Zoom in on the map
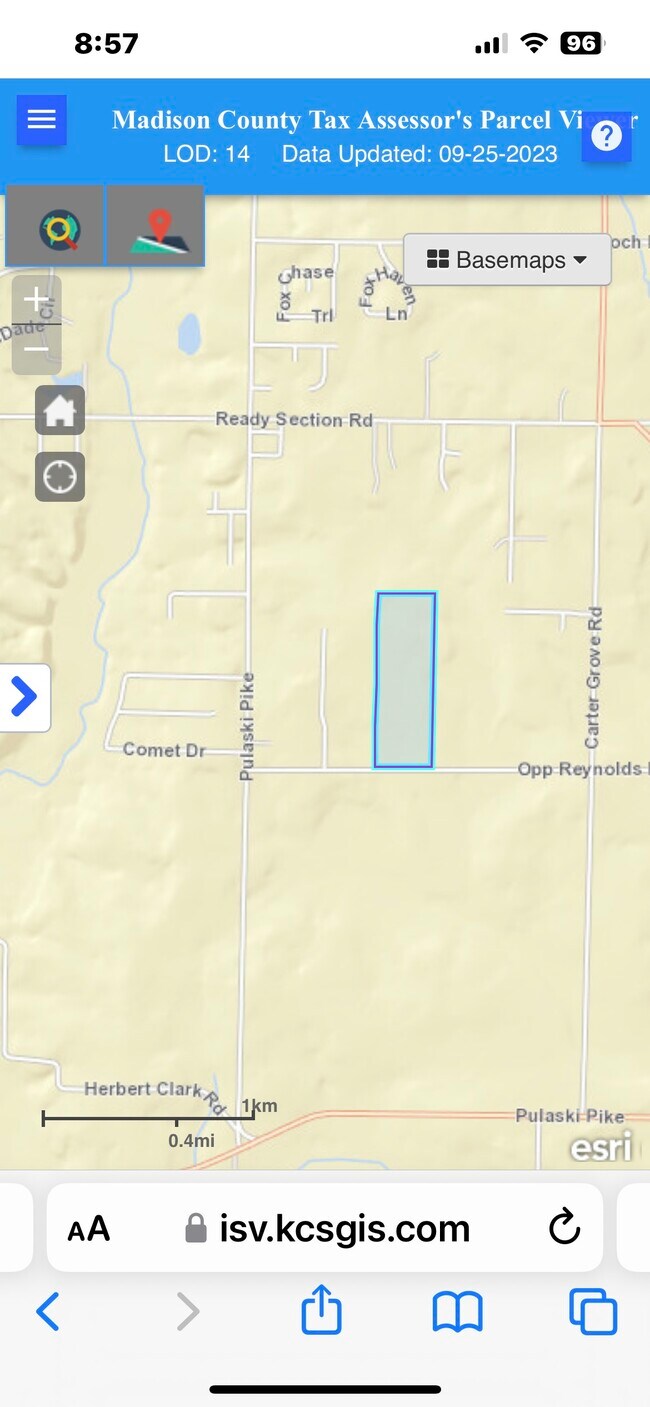 (x=36, y=299)
